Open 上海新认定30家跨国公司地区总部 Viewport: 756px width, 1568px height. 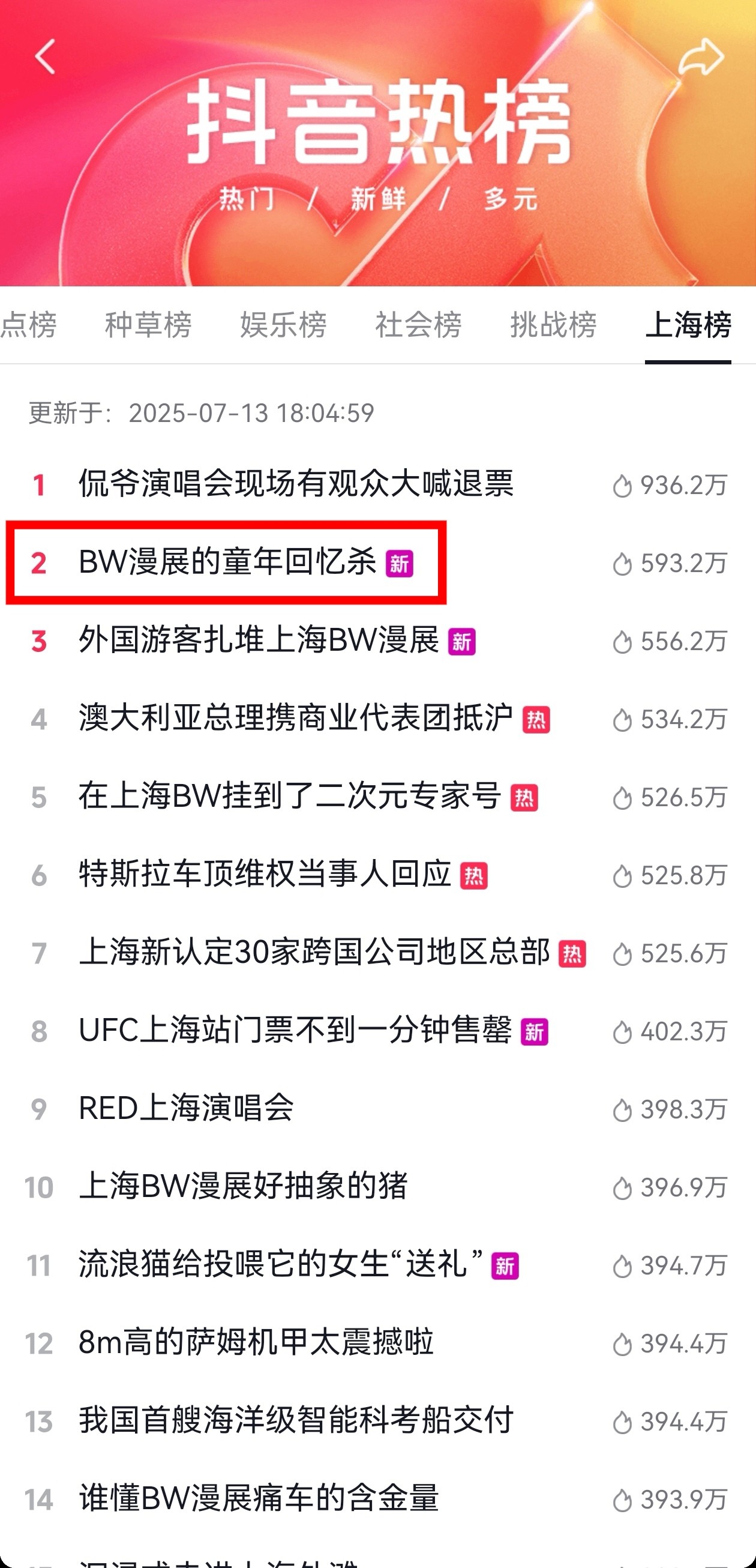pos(314,953)
